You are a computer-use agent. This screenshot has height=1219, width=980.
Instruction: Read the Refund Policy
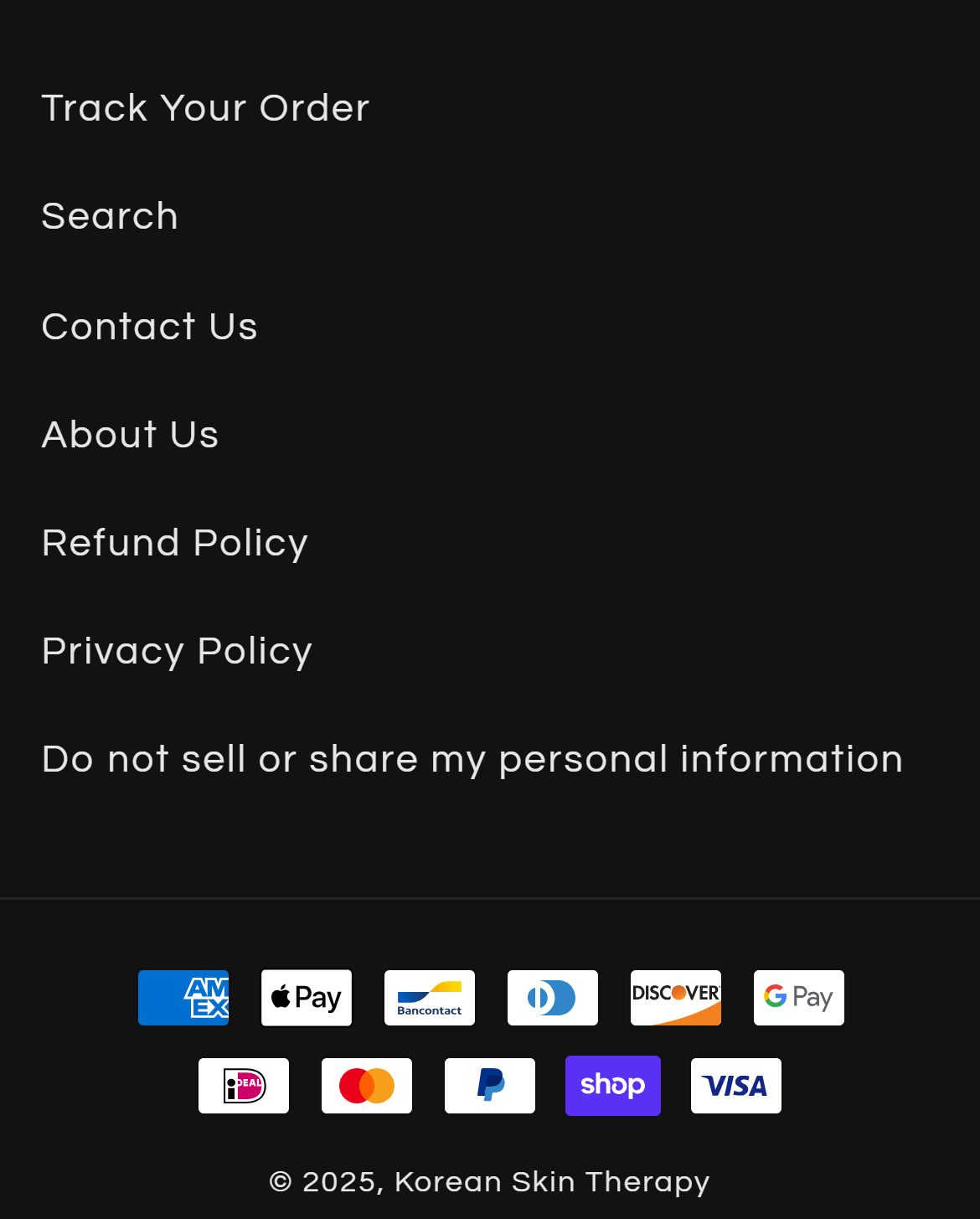click(x=175, y=542)
